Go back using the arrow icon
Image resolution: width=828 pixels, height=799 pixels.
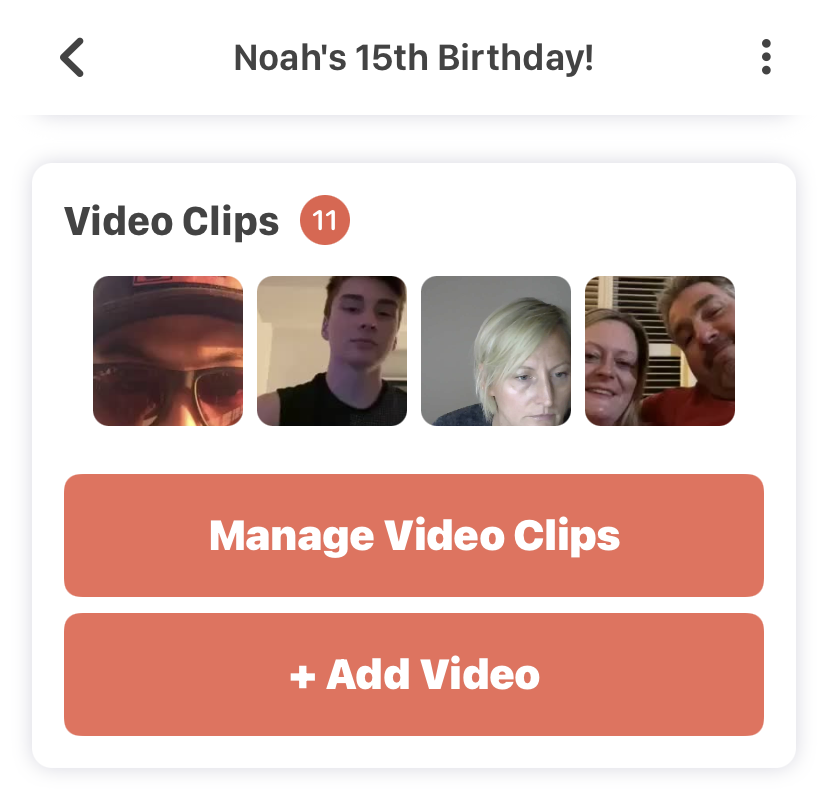coord(72,57)
